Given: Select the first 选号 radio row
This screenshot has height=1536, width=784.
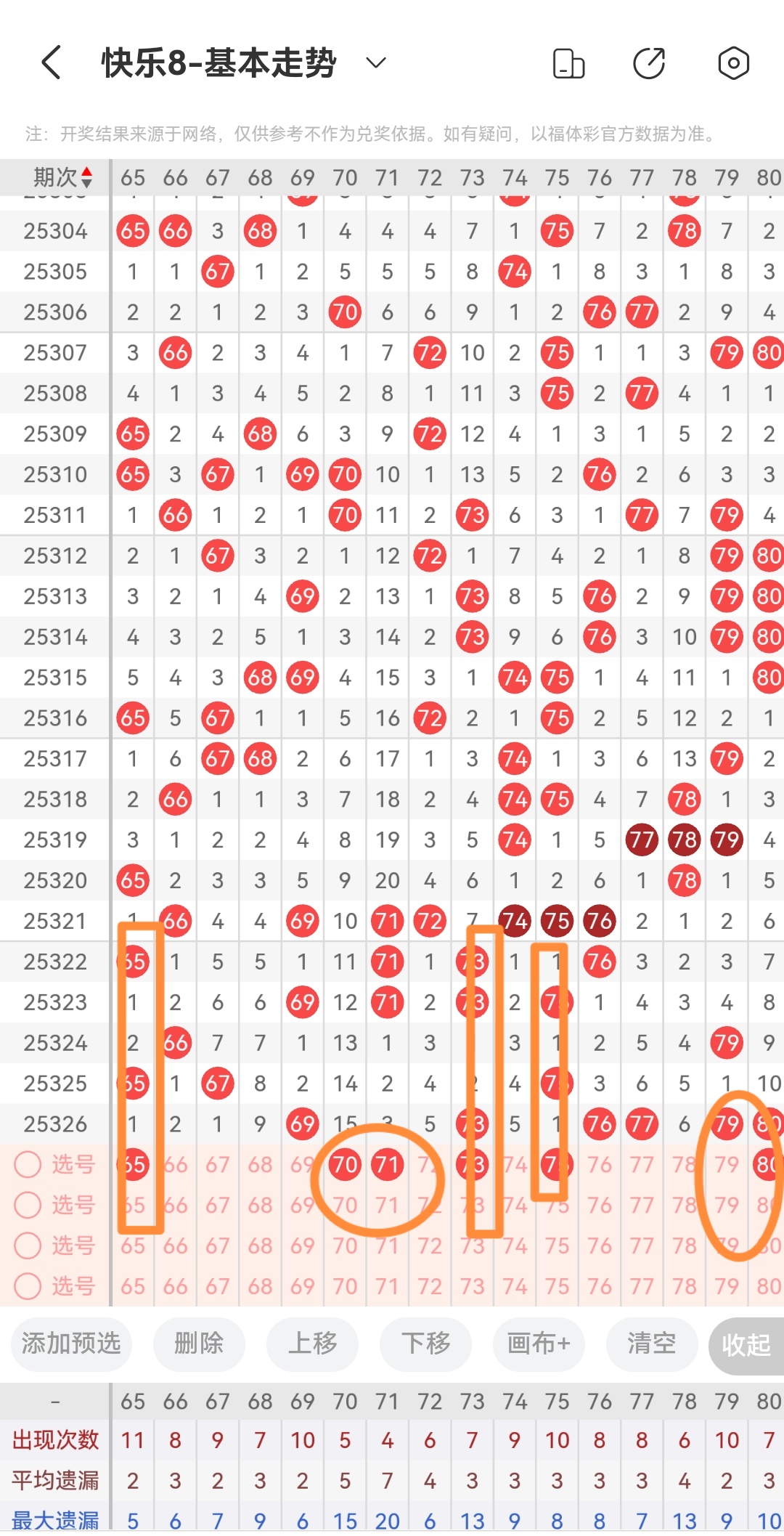Looking at the screenshot, I should click(x=28, y=1165).
